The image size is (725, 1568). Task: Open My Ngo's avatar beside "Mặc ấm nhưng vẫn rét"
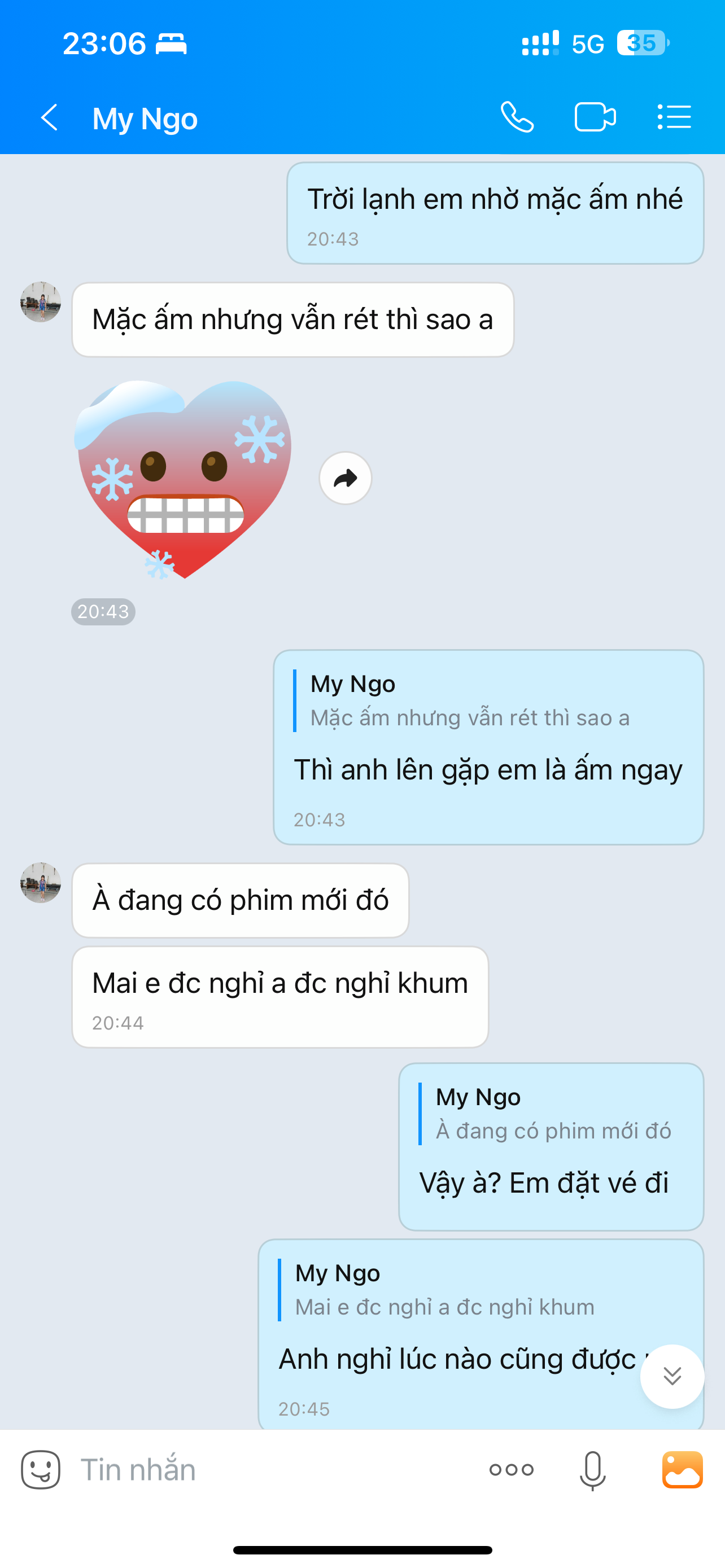41,302
